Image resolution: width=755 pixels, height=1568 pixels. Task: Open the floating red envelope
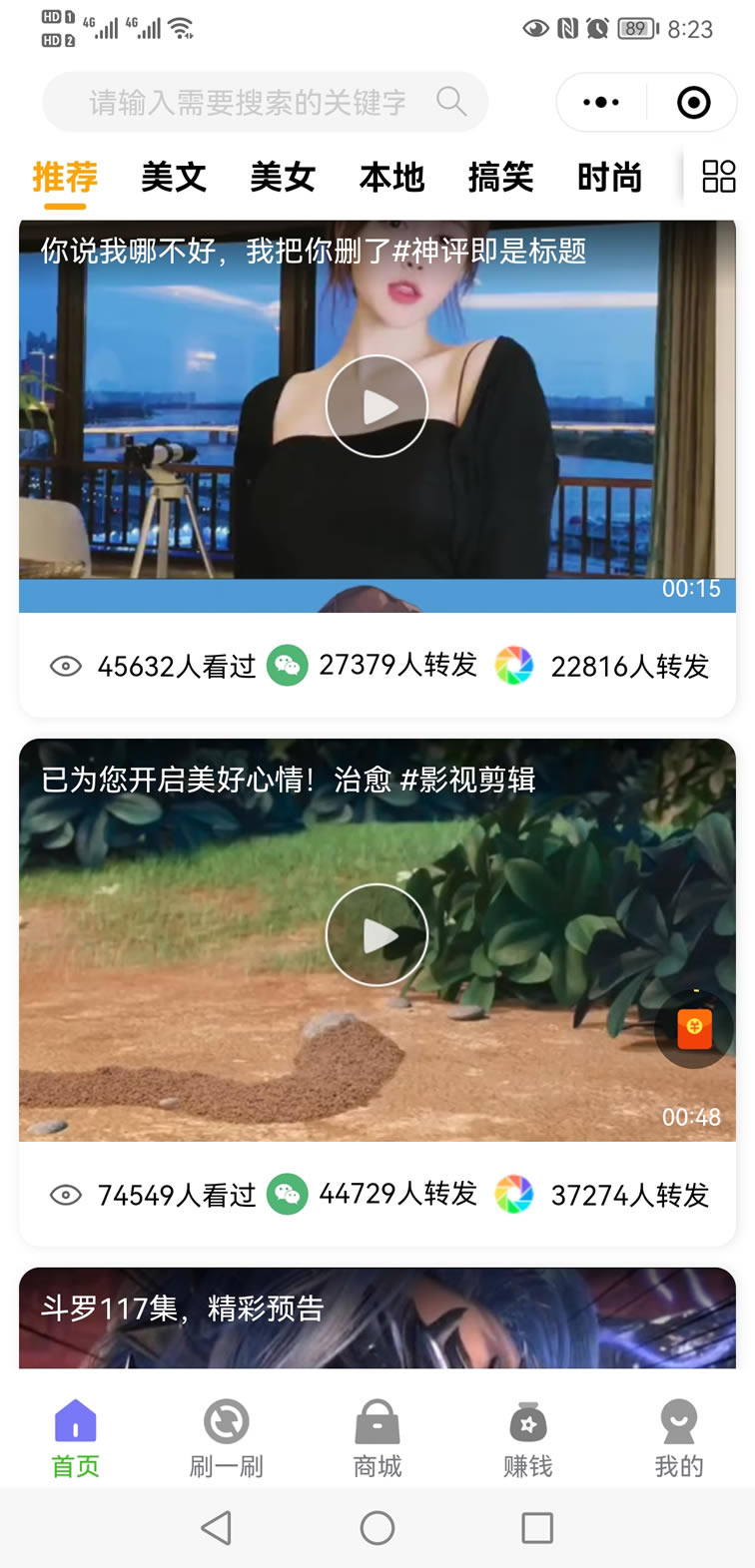694,1028
